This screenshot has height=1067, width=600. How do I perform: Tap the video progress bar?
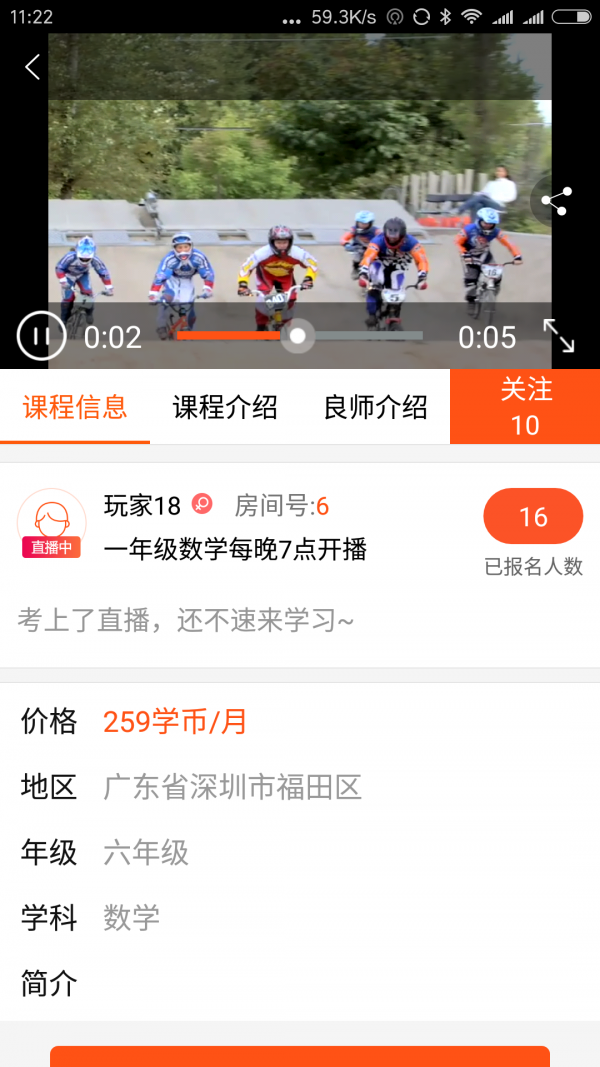pos(300,336)
